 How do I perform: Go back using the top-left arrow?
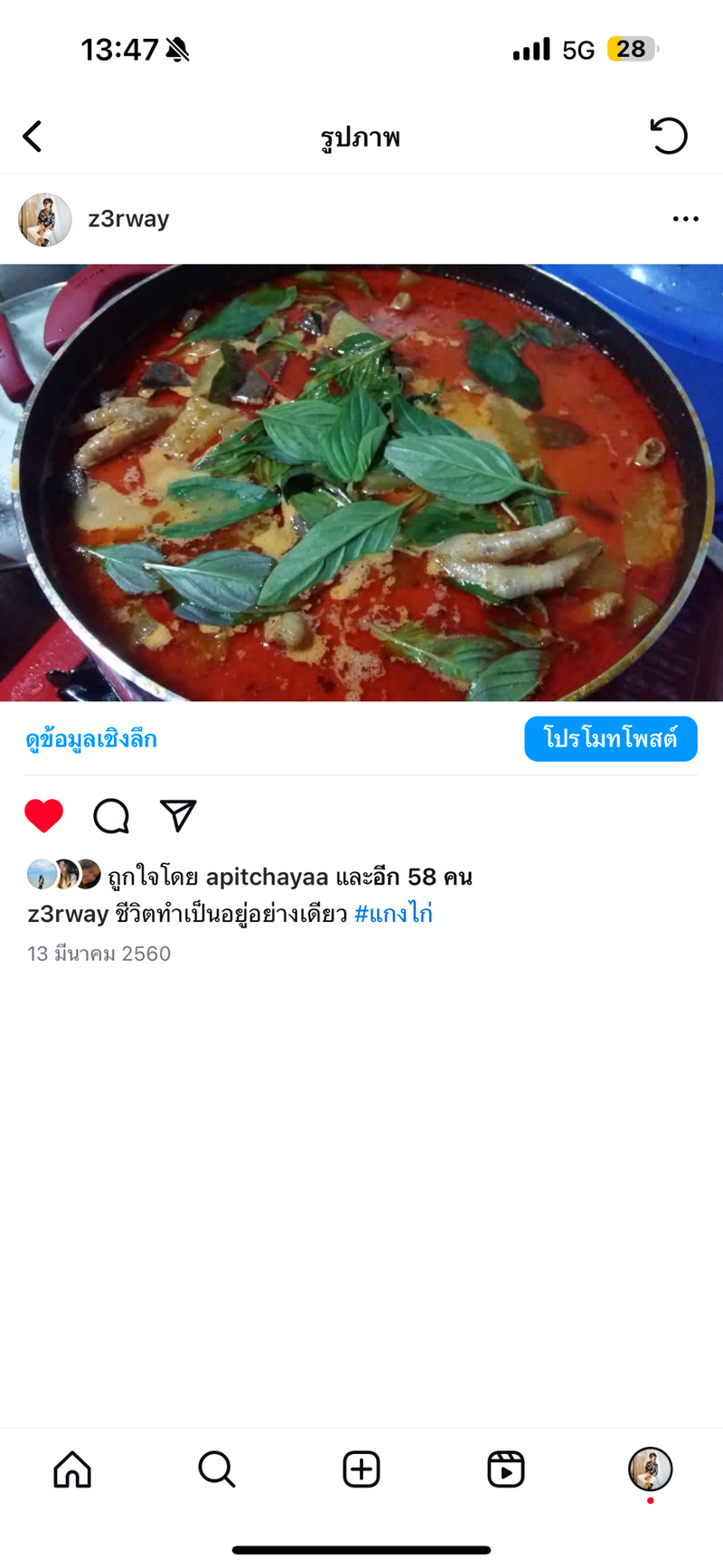[33, 137]
